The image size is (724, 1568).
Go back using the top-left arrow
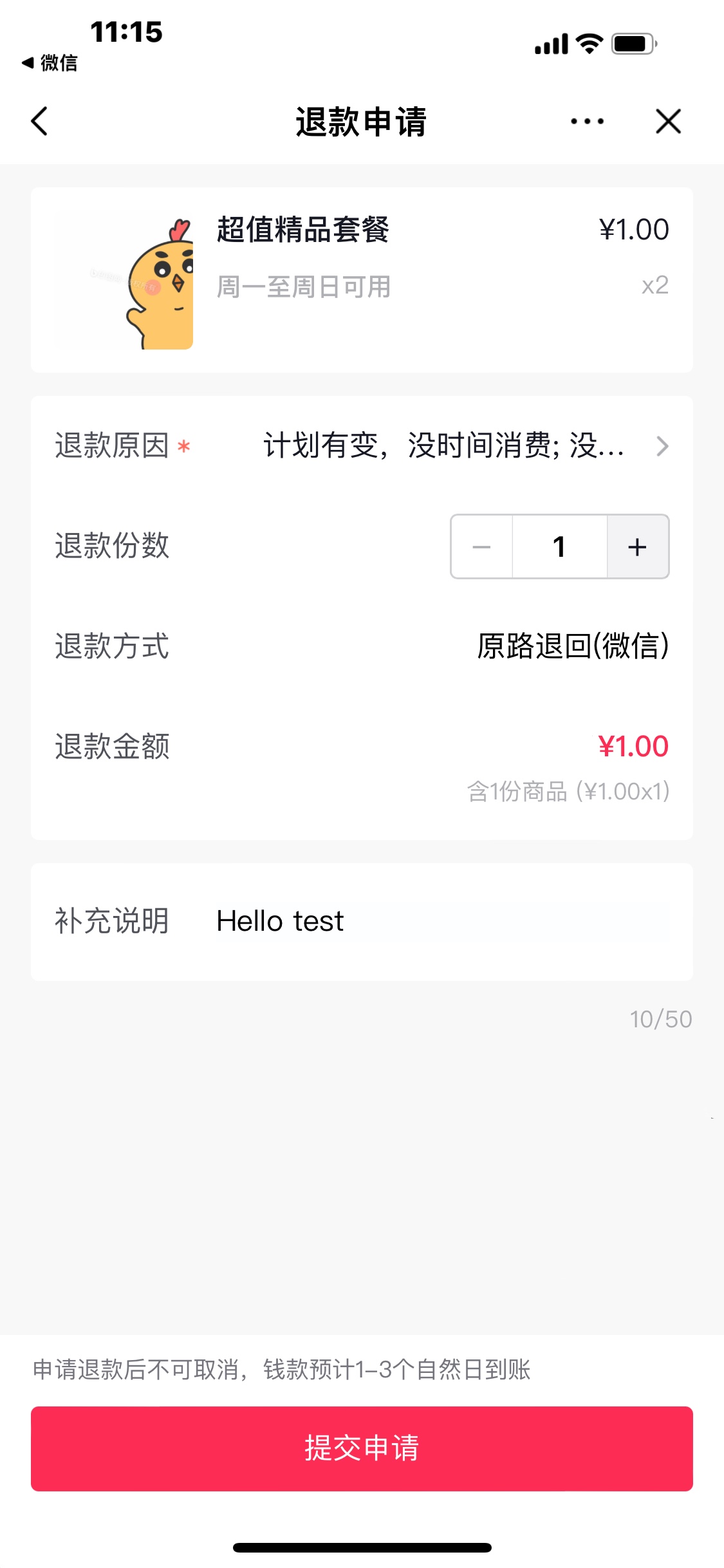pos(39,121)
